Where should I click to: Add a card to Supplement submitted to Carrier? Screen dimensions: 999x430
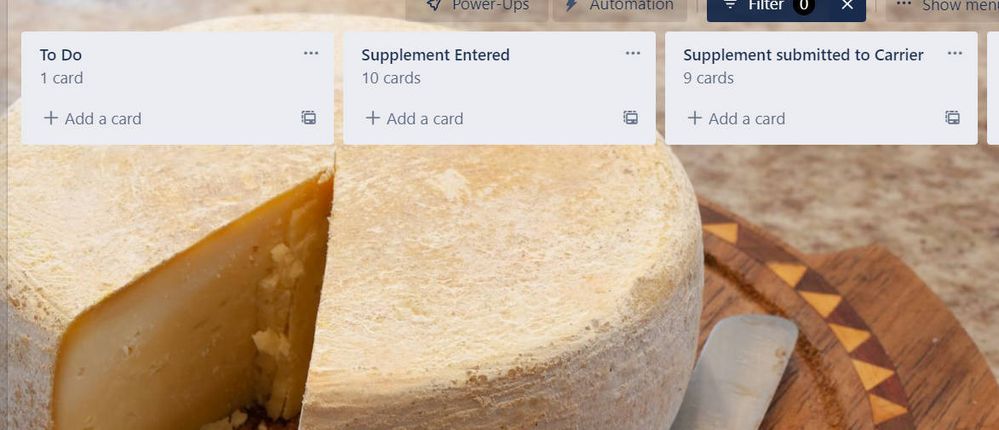click(x=737, y=118)
